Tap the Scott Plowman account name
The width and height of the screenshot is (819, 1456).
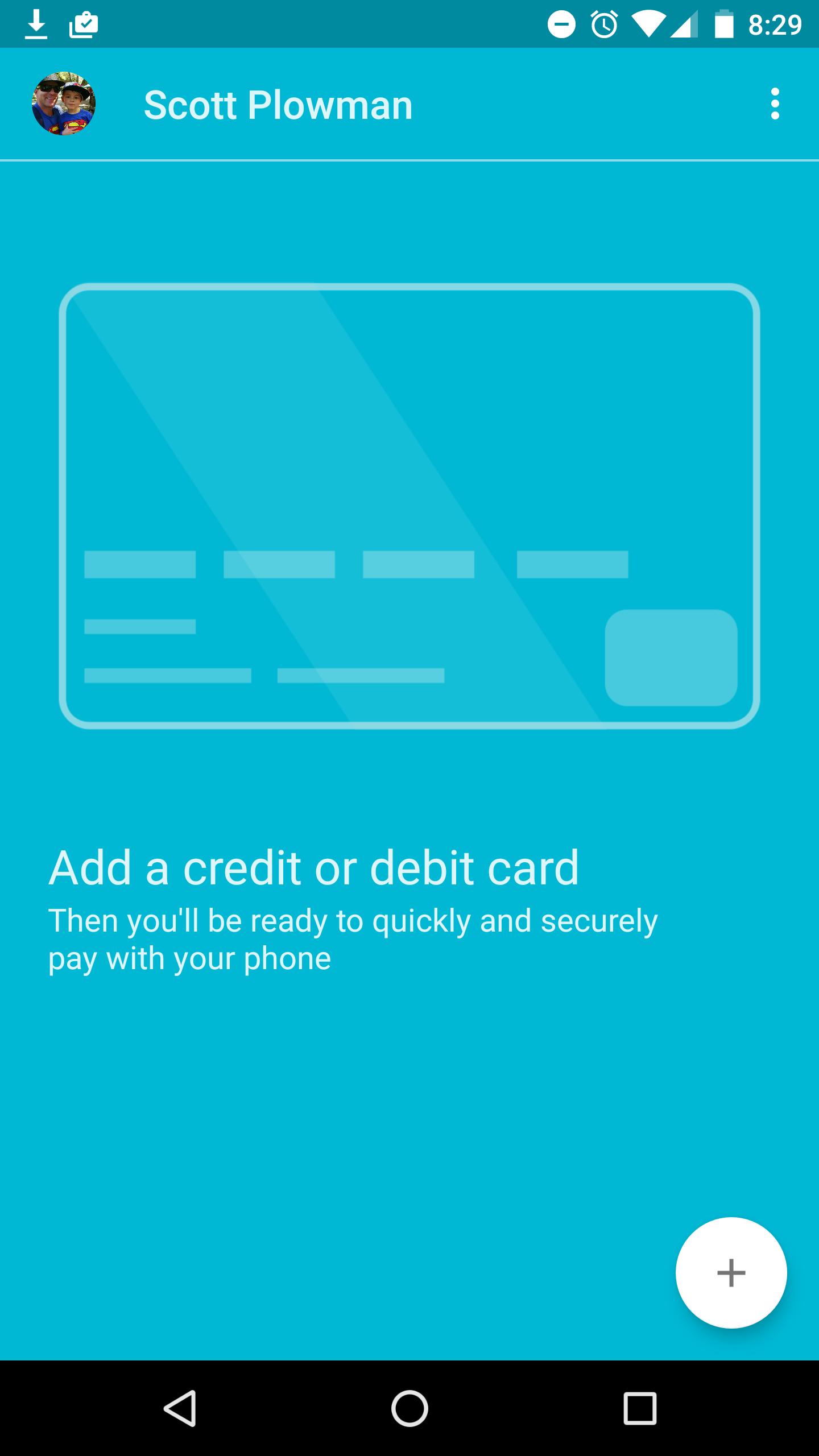278,105
